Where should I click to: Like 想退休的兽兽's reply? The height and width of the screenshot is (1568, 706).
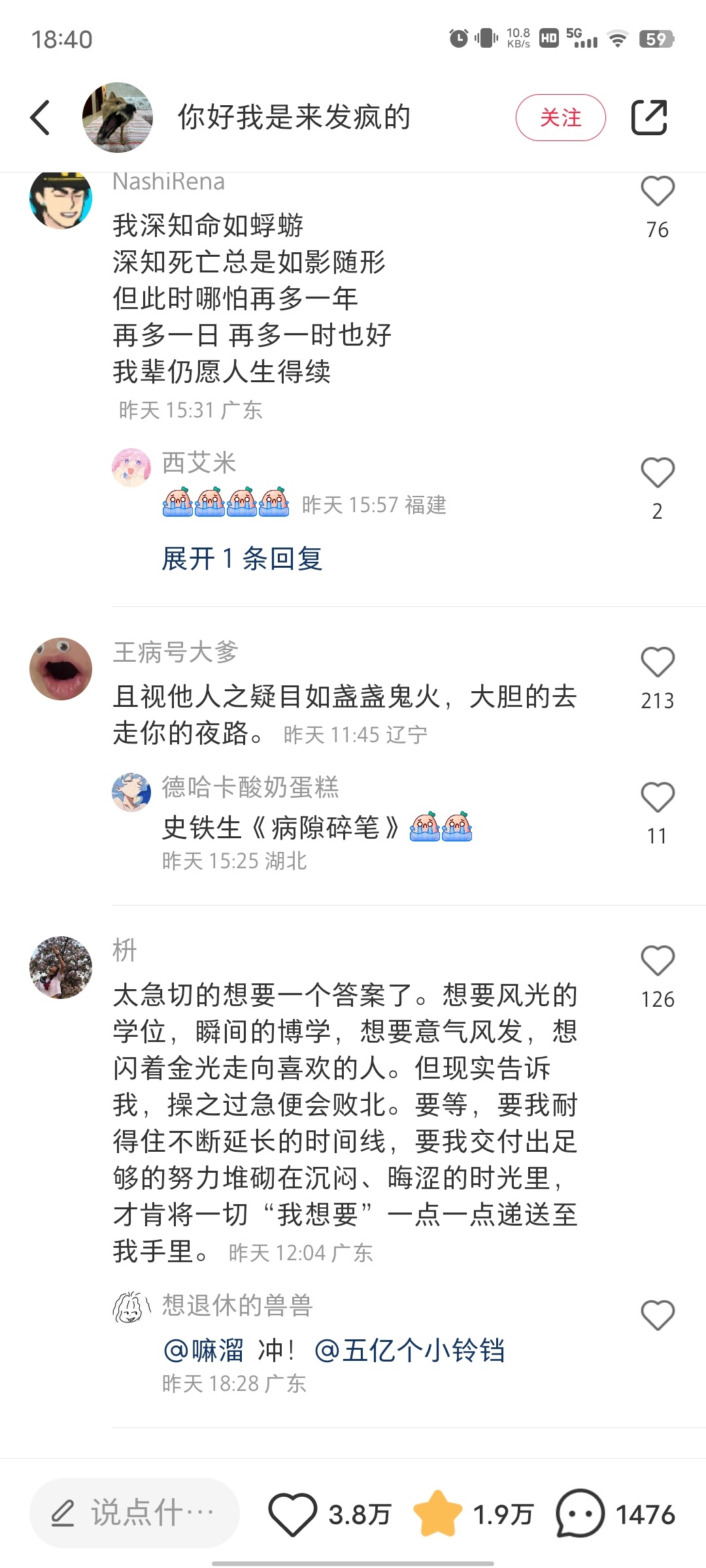click(657, 1315)
